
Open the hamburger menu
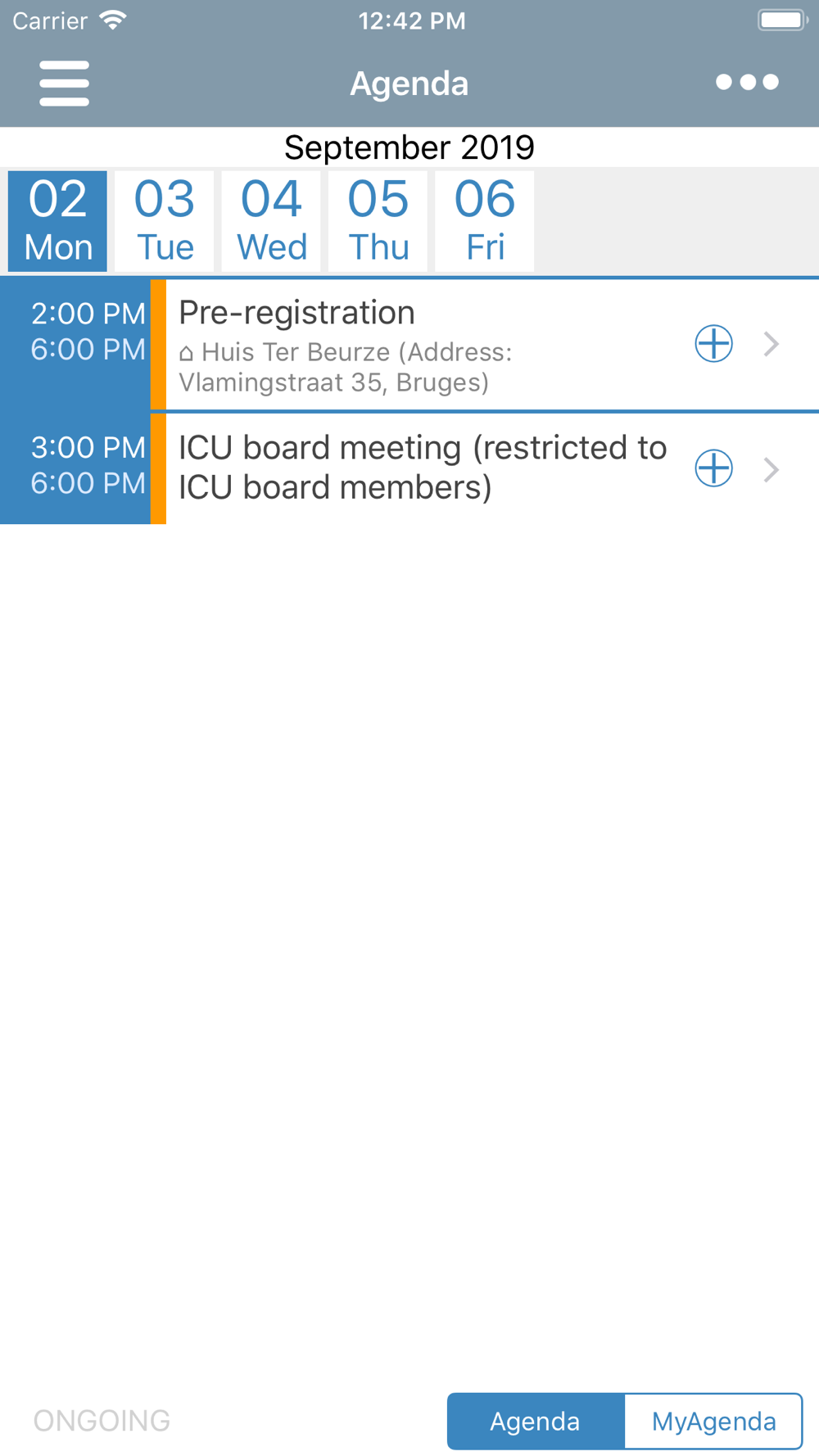64,83
